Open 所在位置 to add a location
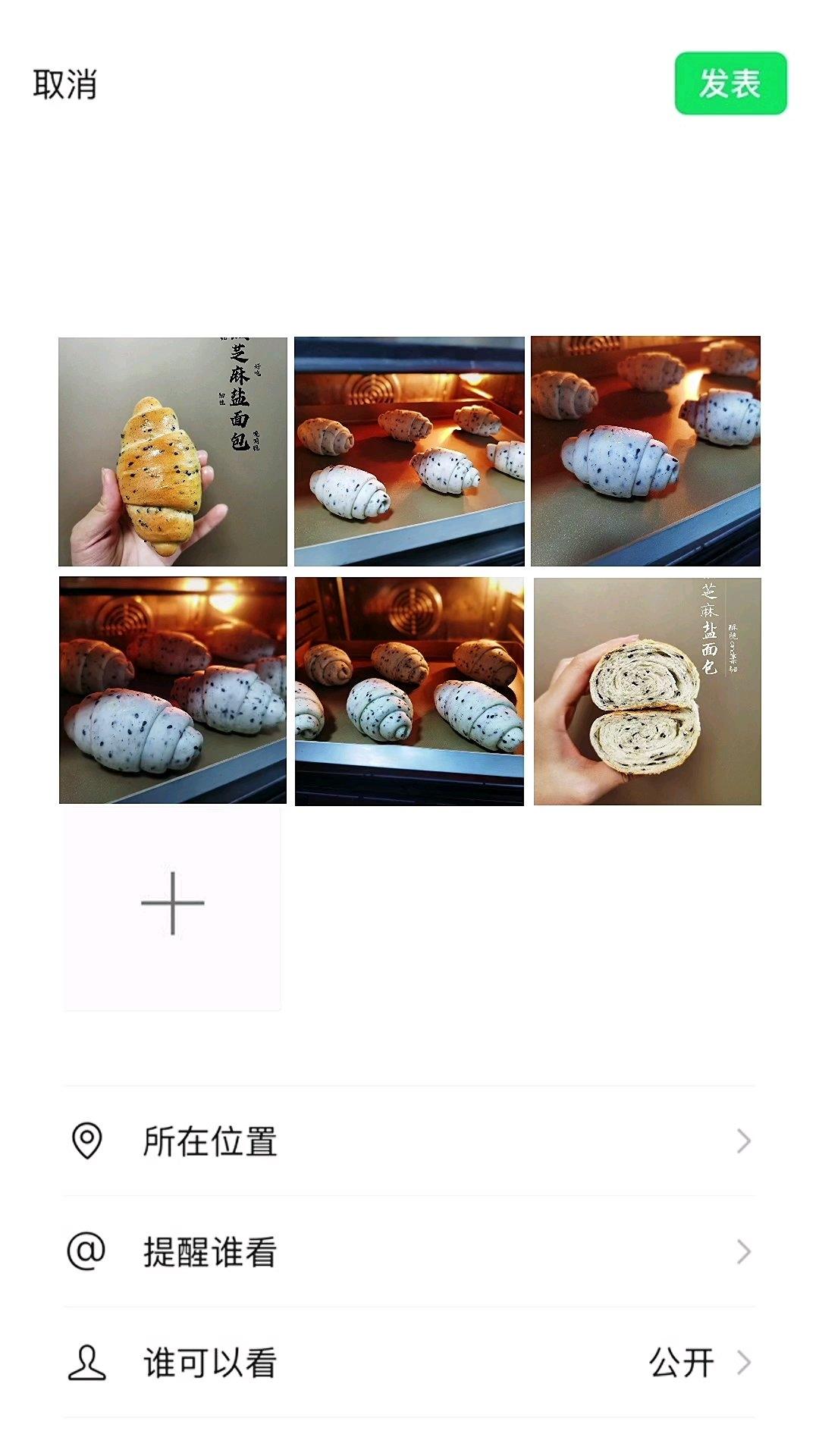This screenshot has width=819, height=1456. [x=409, y=1141]
